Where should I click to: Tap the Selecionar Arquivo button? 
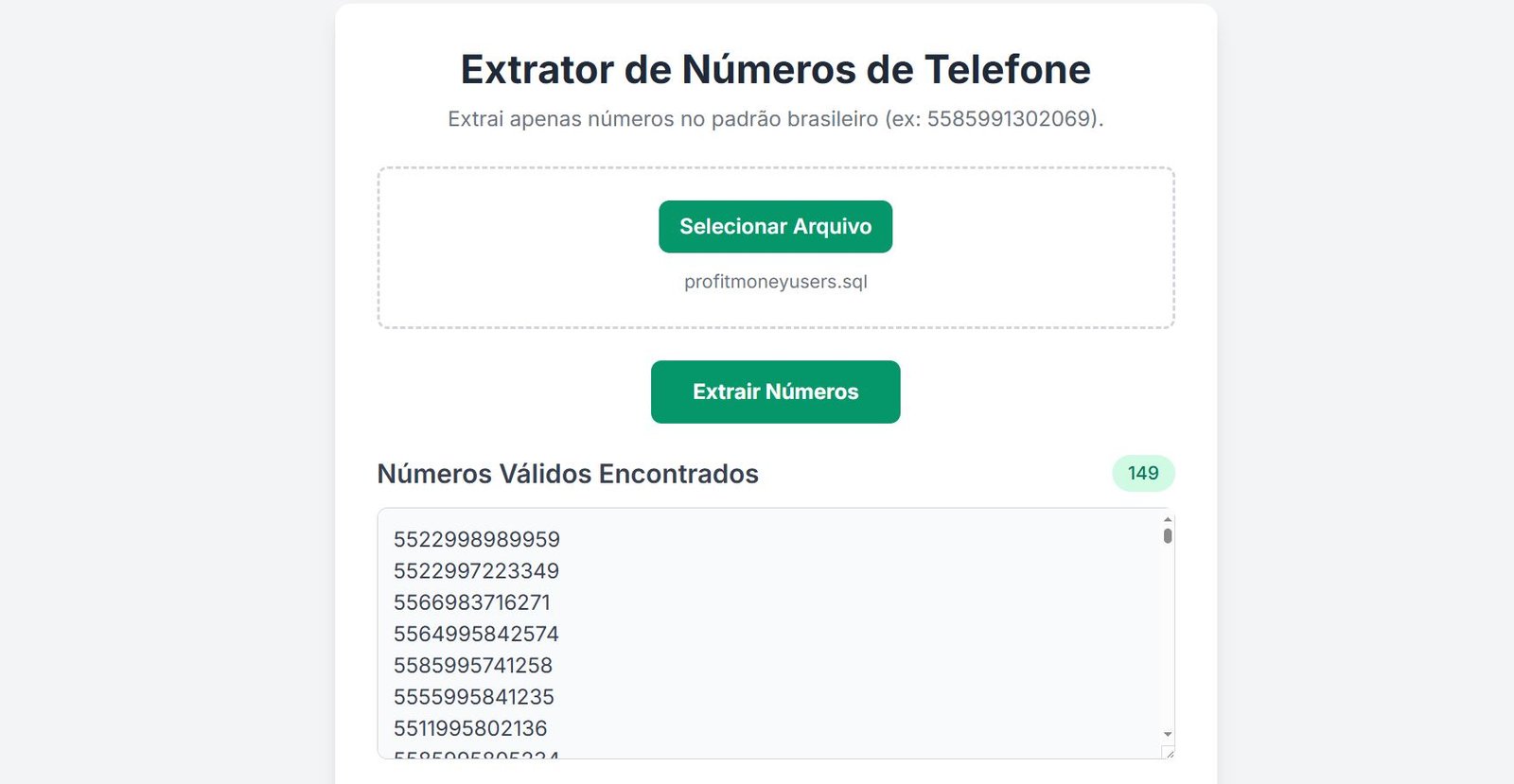tap(775, 227)
